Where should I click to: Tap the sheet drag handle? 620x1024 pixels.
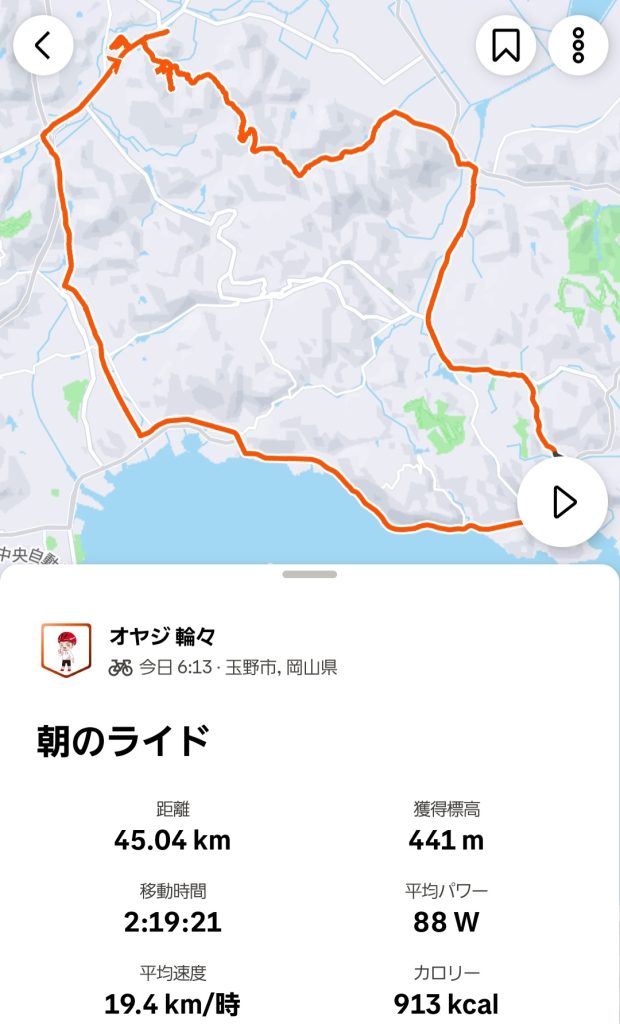pyautogui.click(x=310, y=575)
